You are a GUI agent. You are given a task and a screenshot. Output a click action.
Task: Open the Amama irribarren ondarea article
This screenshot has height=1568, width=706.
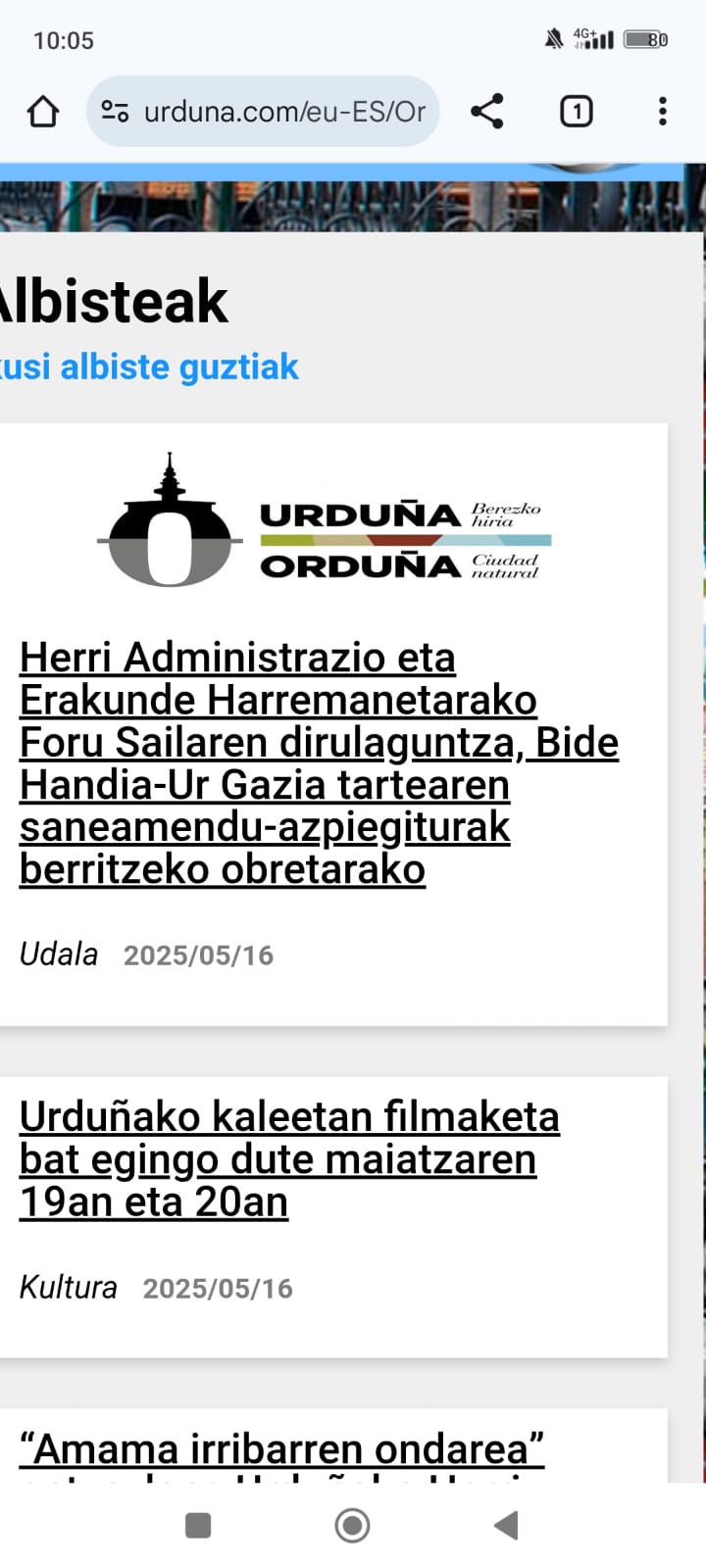281,1448
